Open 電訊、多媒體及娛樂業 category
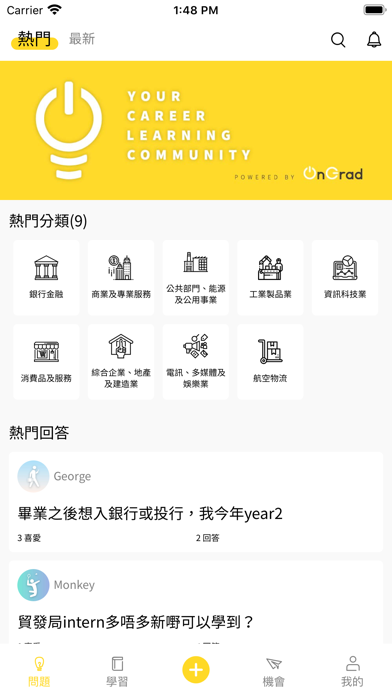The image size is (392, 696). click(196, 362)
